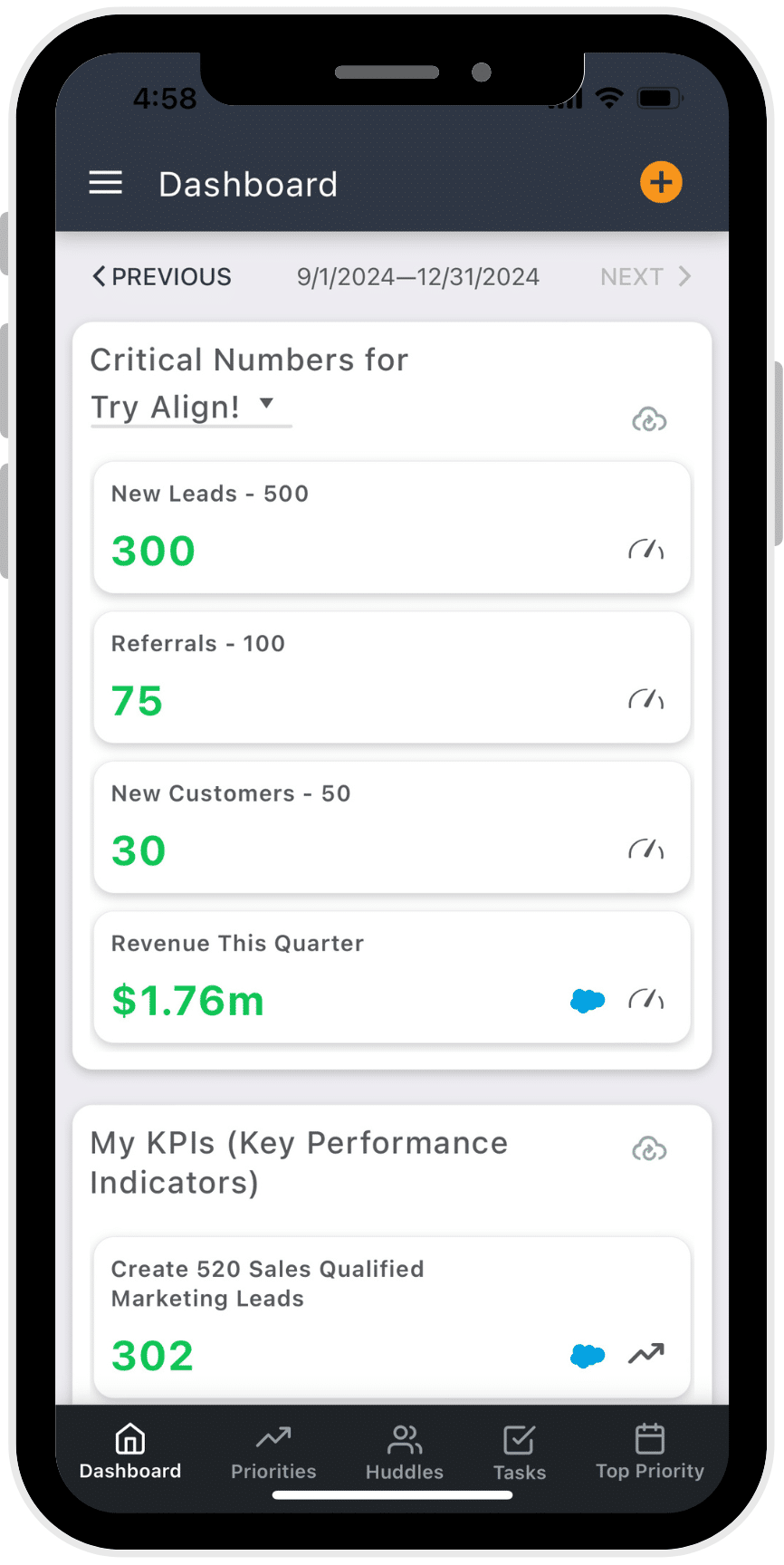Switch to the Huddles tab
The image size is (784, 1565).
tap(404, 1453)
